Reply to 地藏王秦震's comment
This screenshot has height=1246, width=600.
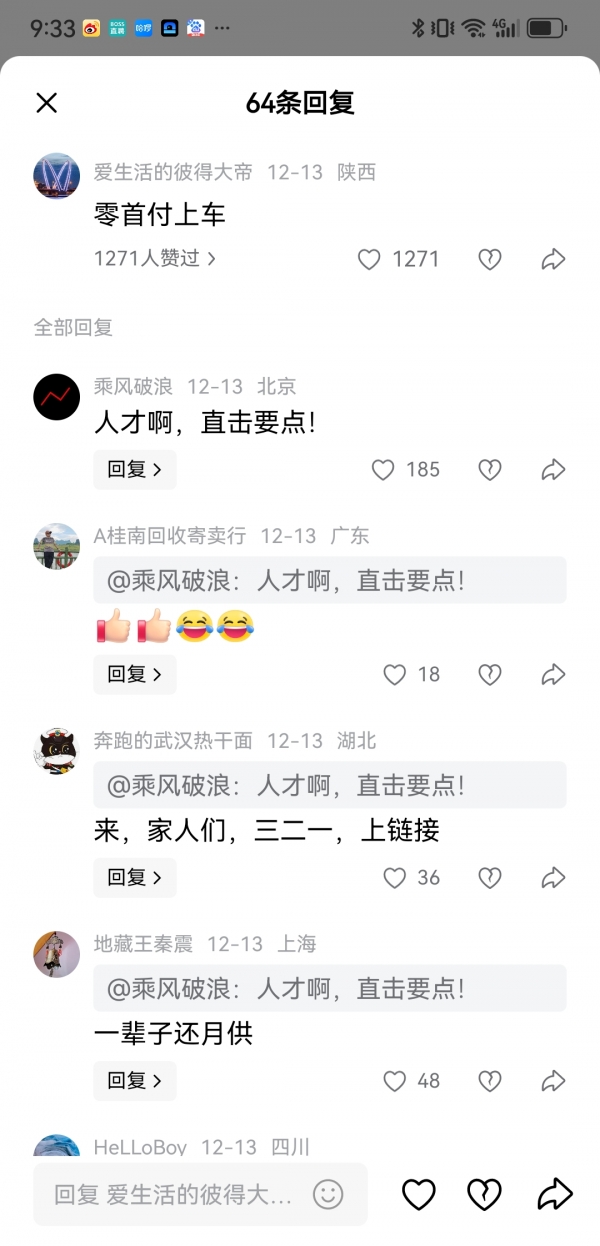click(134, 1080)
